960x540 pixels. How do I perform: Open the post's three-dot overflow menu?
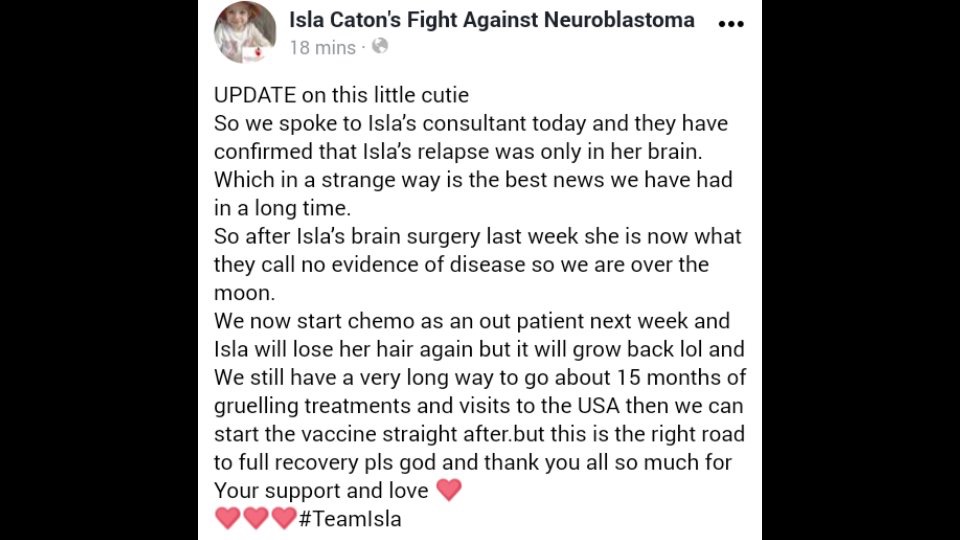click(x=731, y=23)
